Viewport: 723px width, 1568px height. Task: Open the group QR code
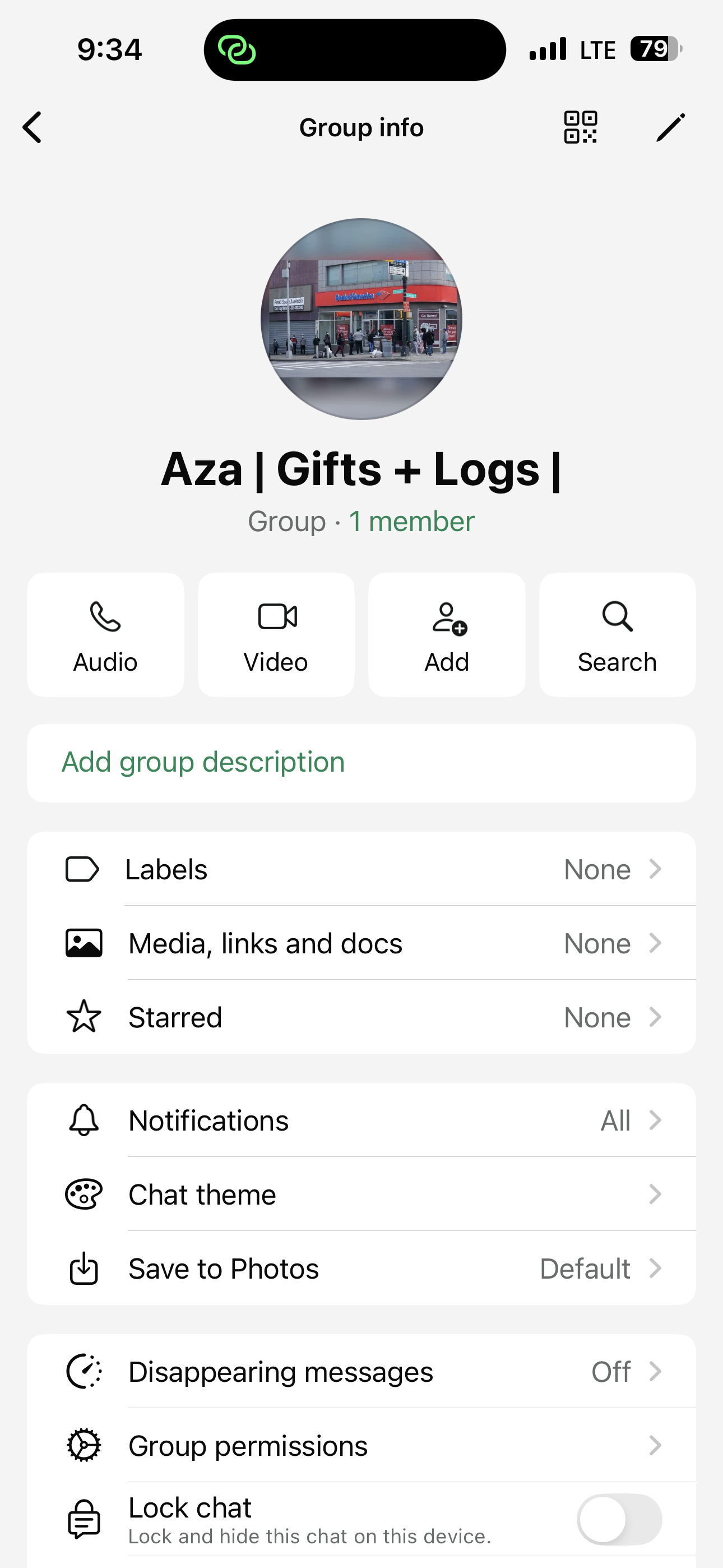tap(579, 127)
